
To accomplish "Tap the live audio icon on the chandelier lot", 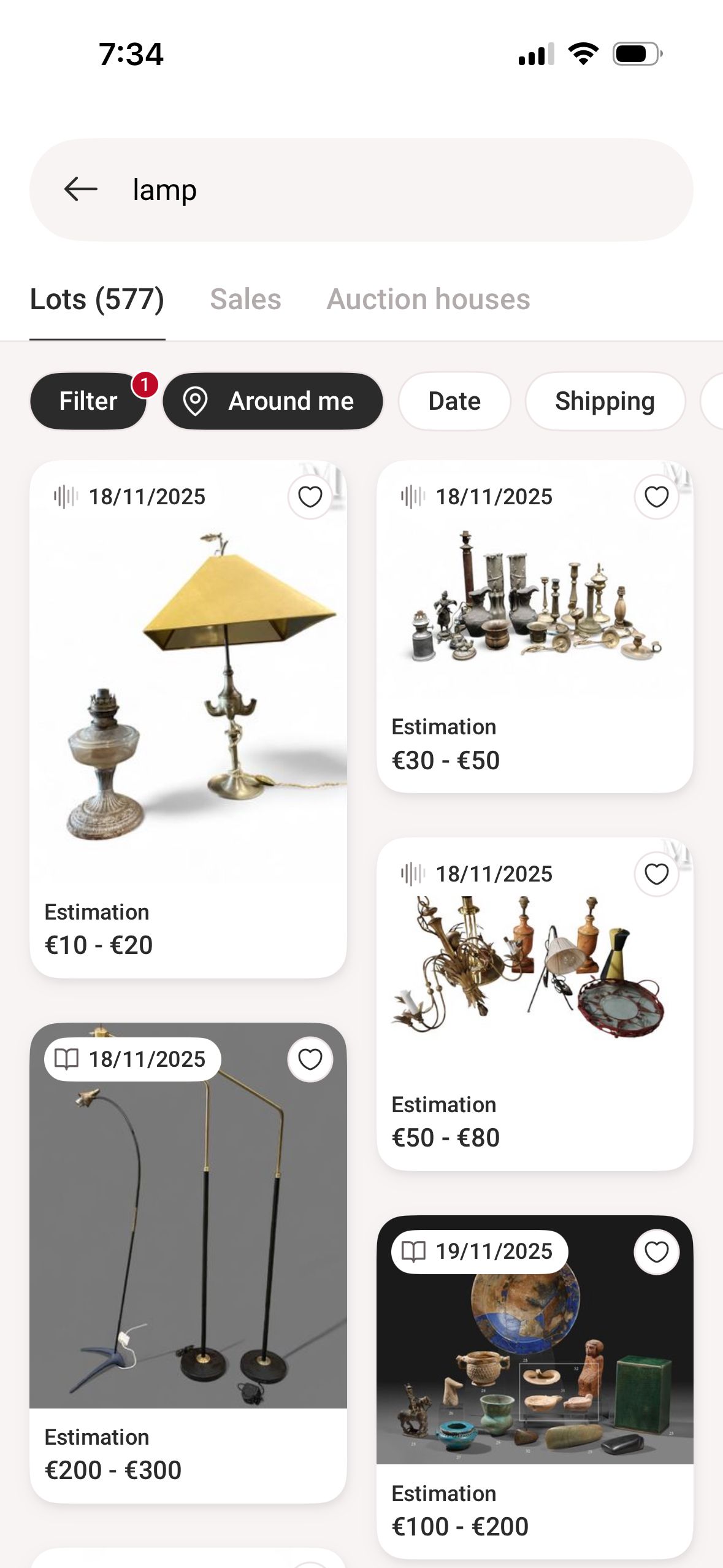I will [413, 873].
